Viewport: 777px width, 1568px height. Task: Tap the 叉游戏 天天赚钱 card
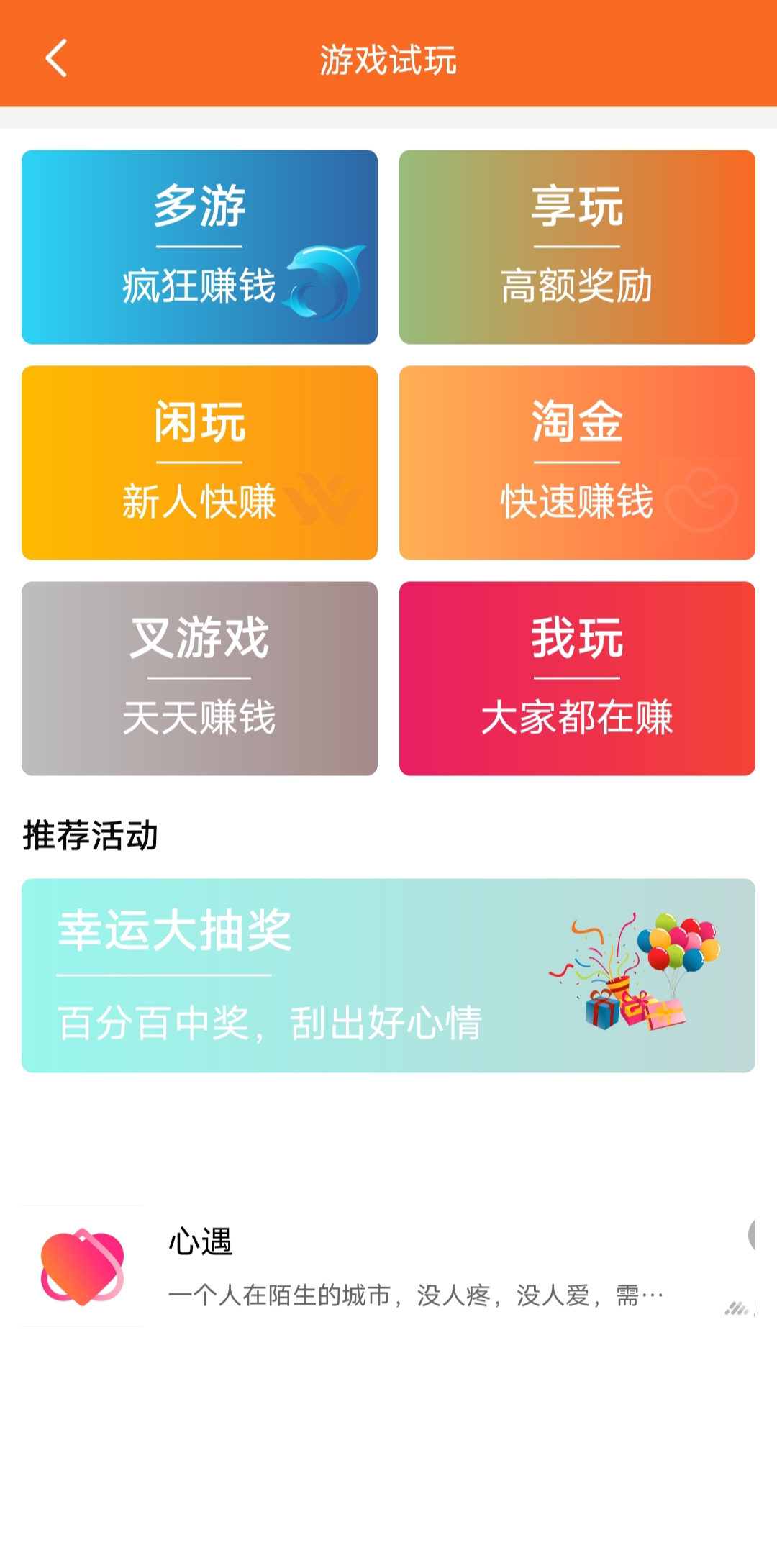coord(199,678)
